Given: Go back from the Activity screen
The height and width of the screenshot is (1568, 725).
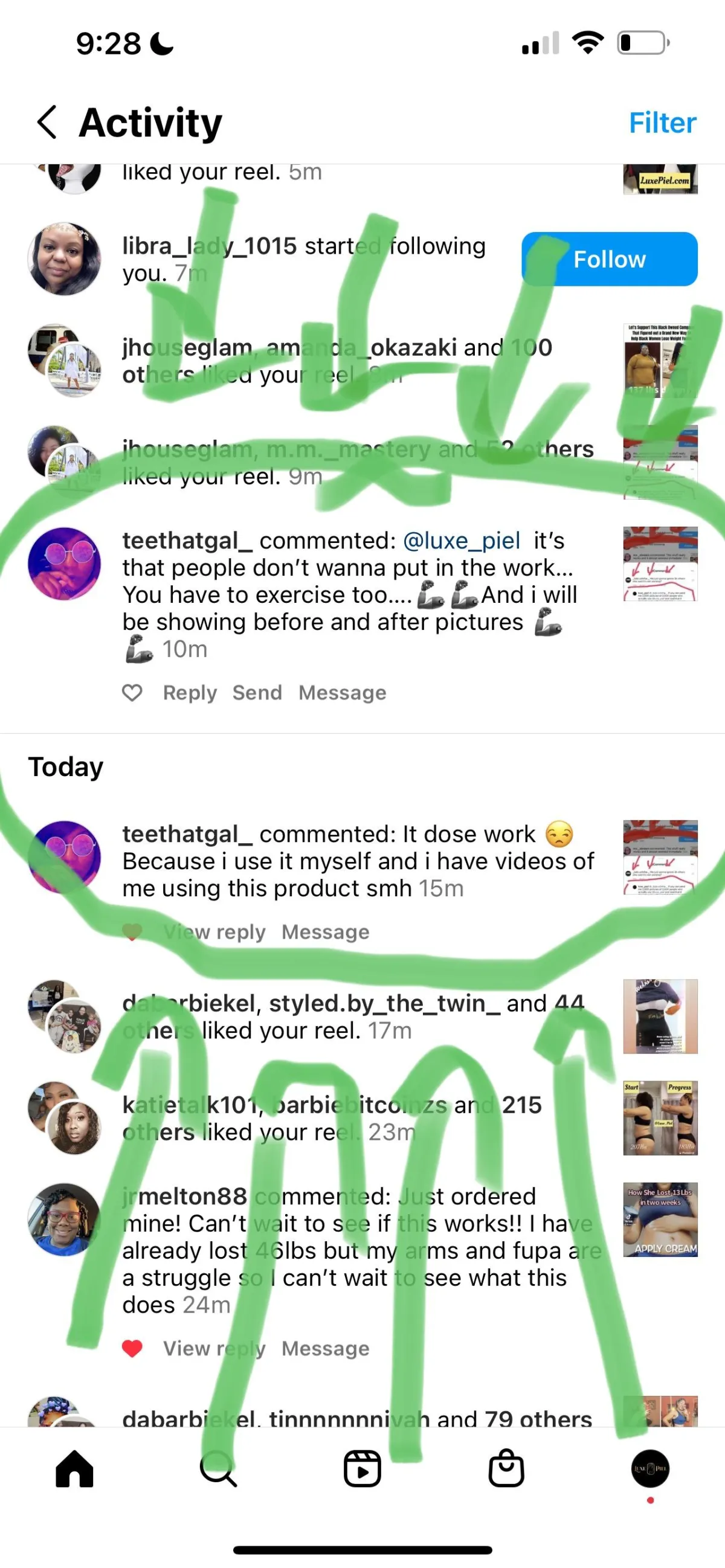Looking at the screenshot, I should coord(48,123).
